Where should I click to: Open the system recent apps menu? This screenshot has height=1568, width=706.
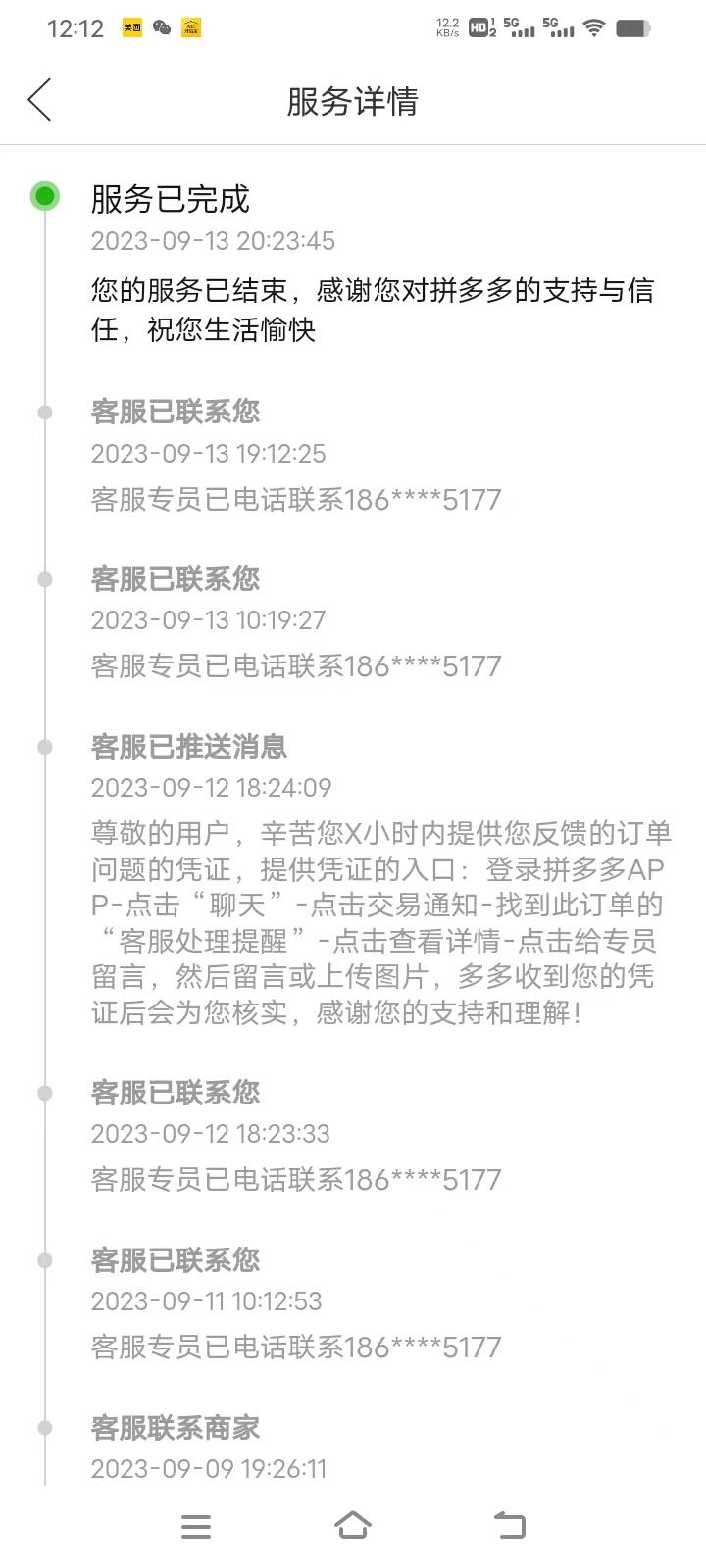click(196, 1526)
